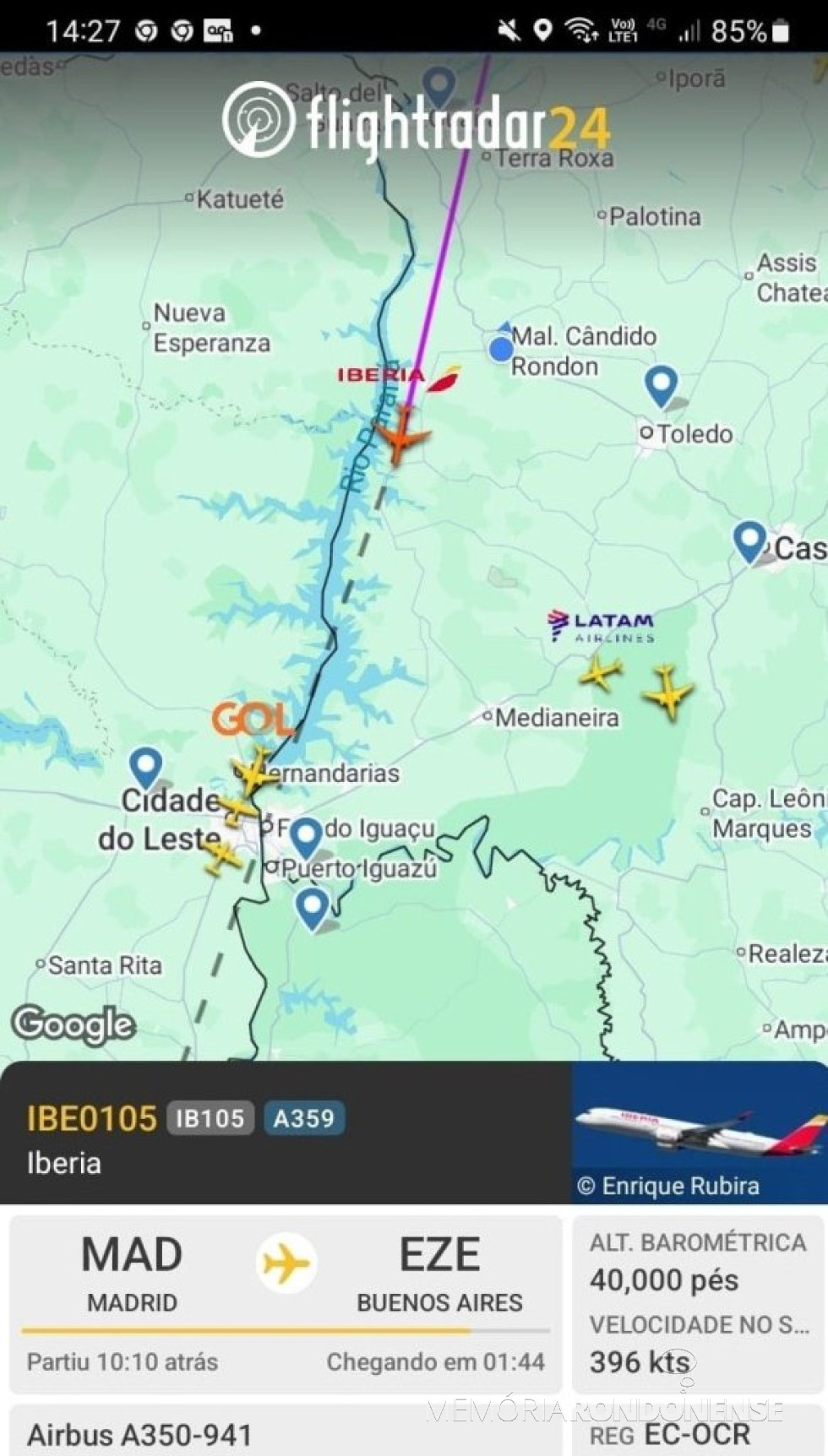Open the airport pin at Foz do Iguaçu
828x1456 pixels.
point(306,836)
